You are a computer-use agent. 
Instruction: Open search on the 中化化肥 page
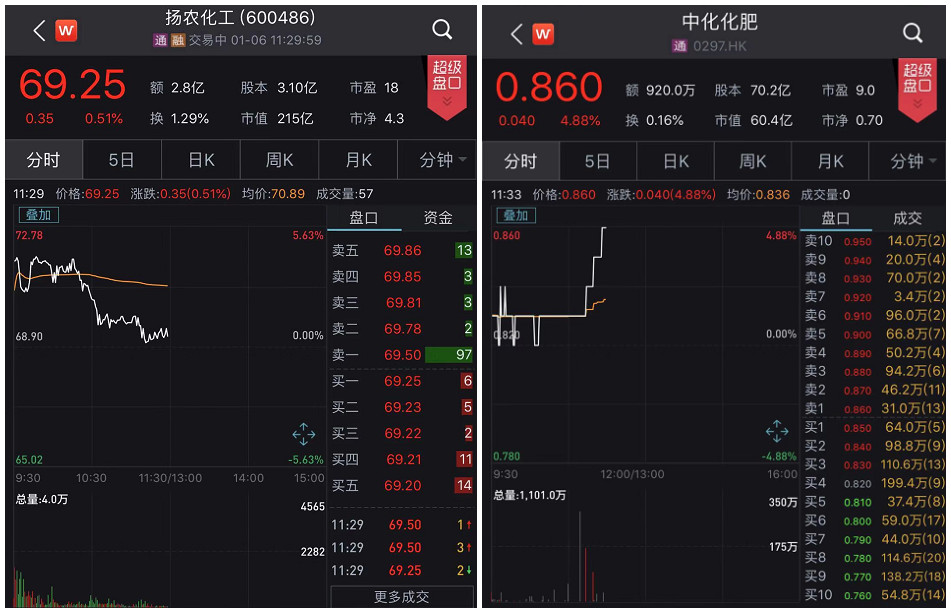[912, 32]
